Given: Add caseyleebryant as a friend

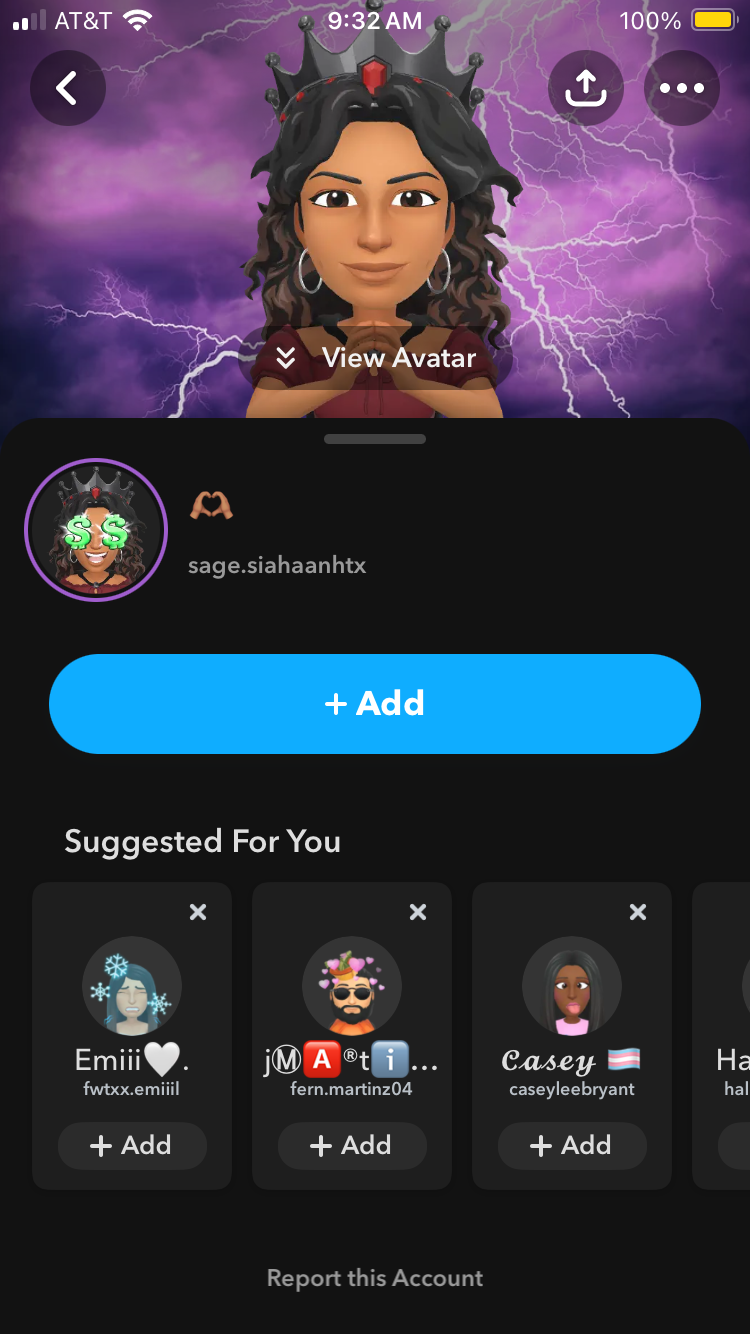Looking at the screenshot, I should [572, 1145].
